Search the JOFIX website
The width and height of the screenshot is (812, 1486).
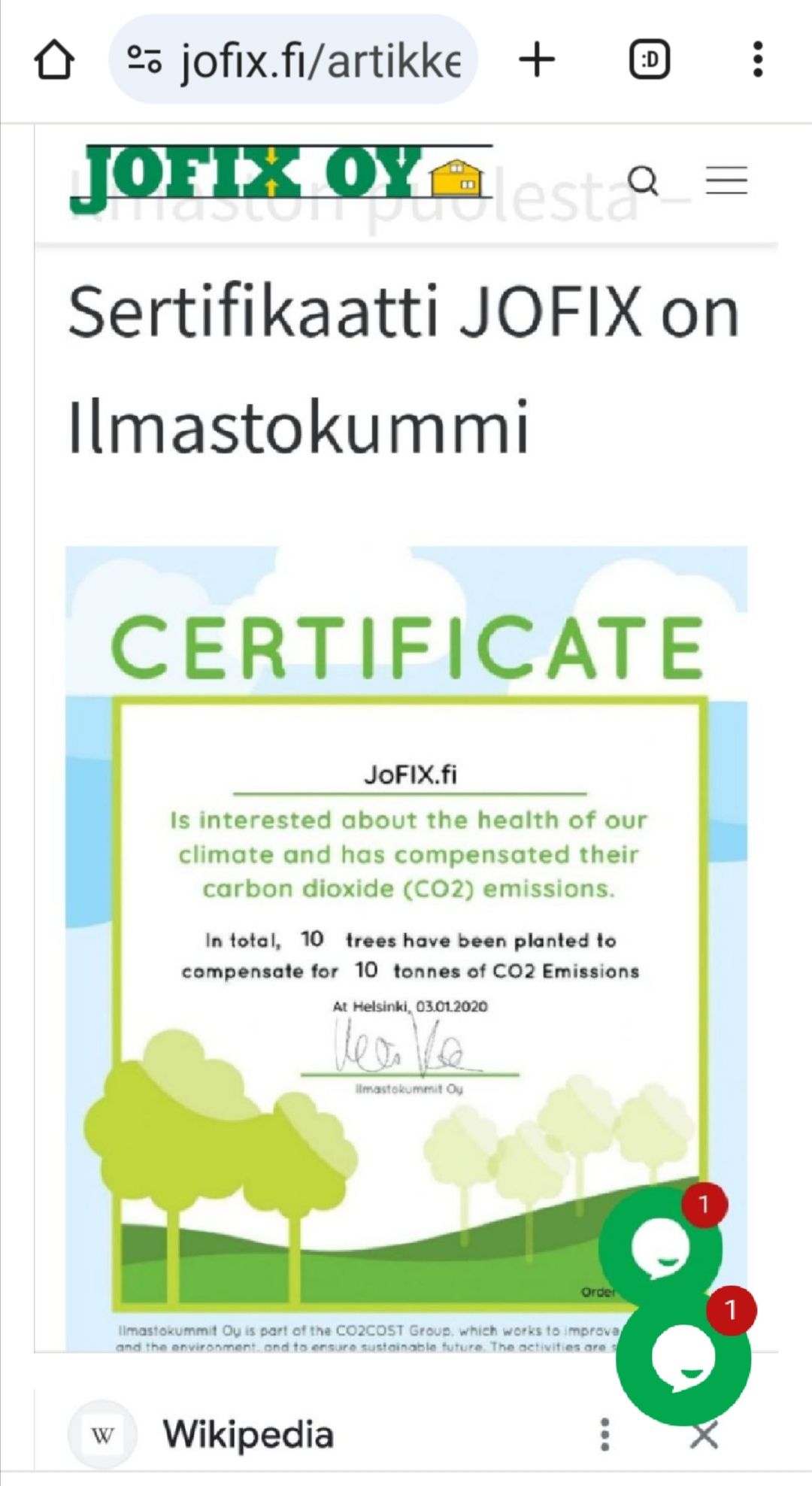click(x=643, y=181)
